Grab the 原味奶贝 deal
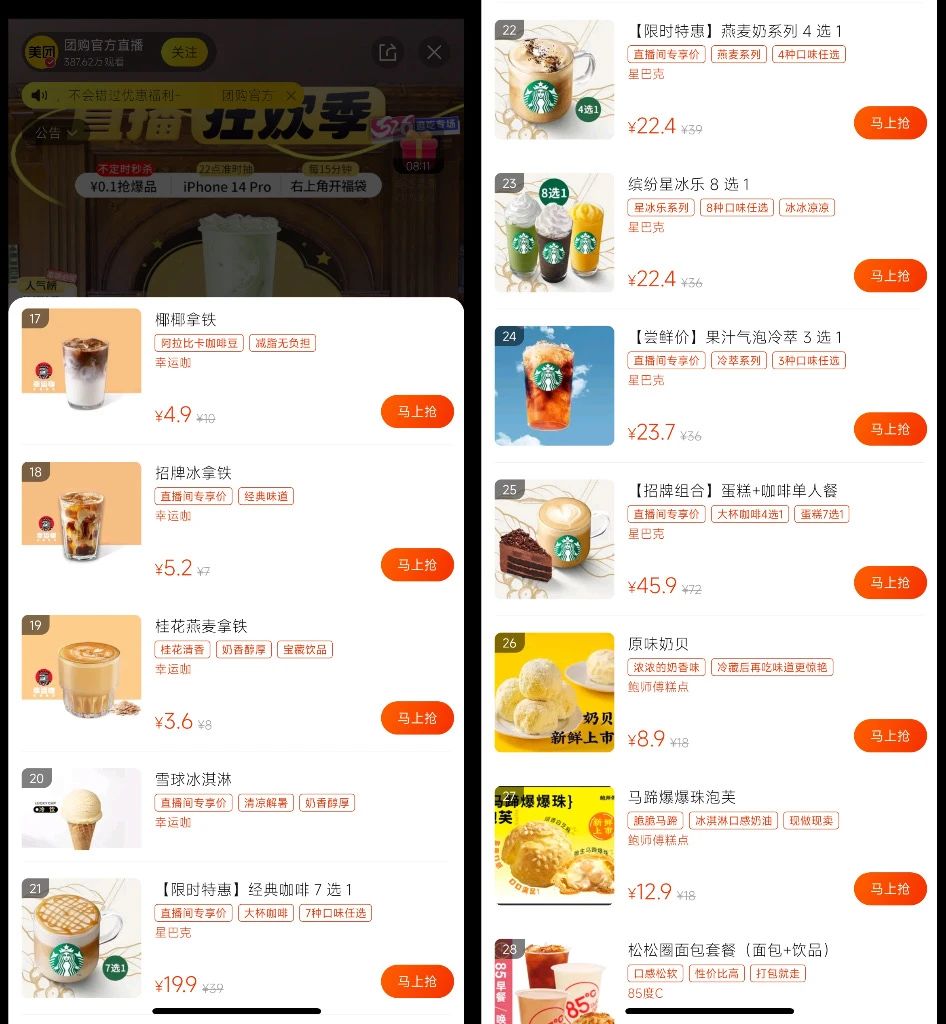This screenshot has height=1024, width=946. [890, 736]
